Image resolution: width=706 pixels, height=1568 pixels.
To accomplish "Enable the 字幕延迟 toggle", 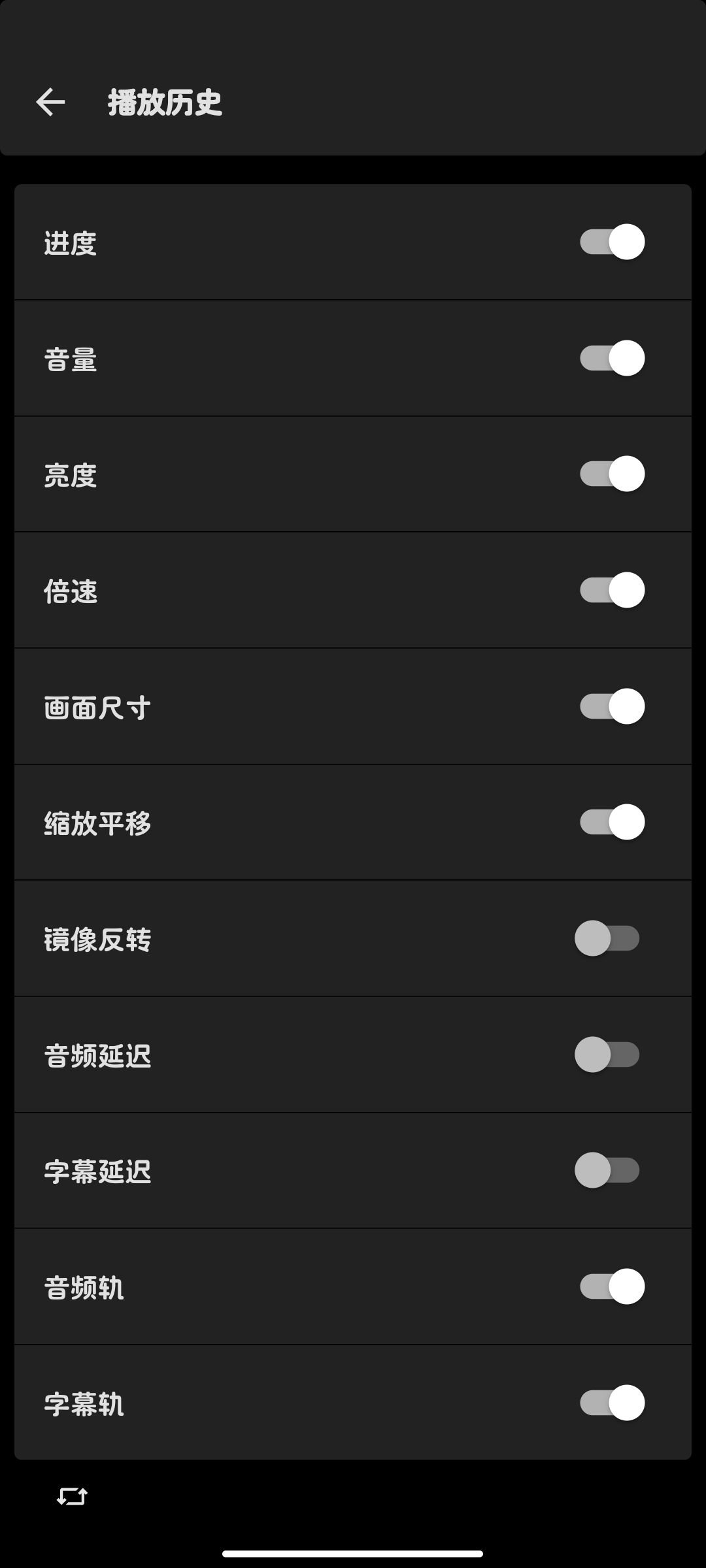I will click(x=607, y=1171).
